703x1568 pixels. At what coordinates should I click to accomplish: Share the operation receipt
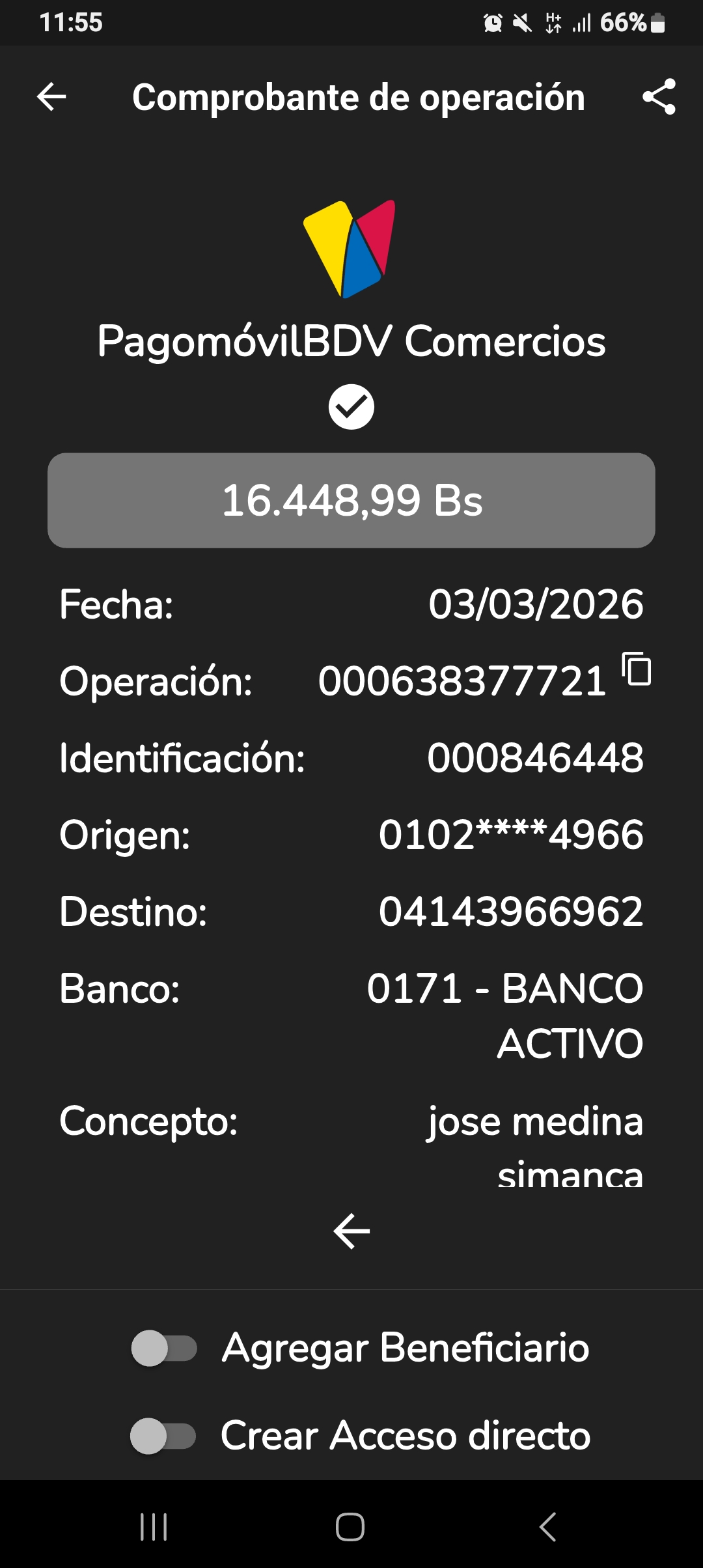[659, 97]
